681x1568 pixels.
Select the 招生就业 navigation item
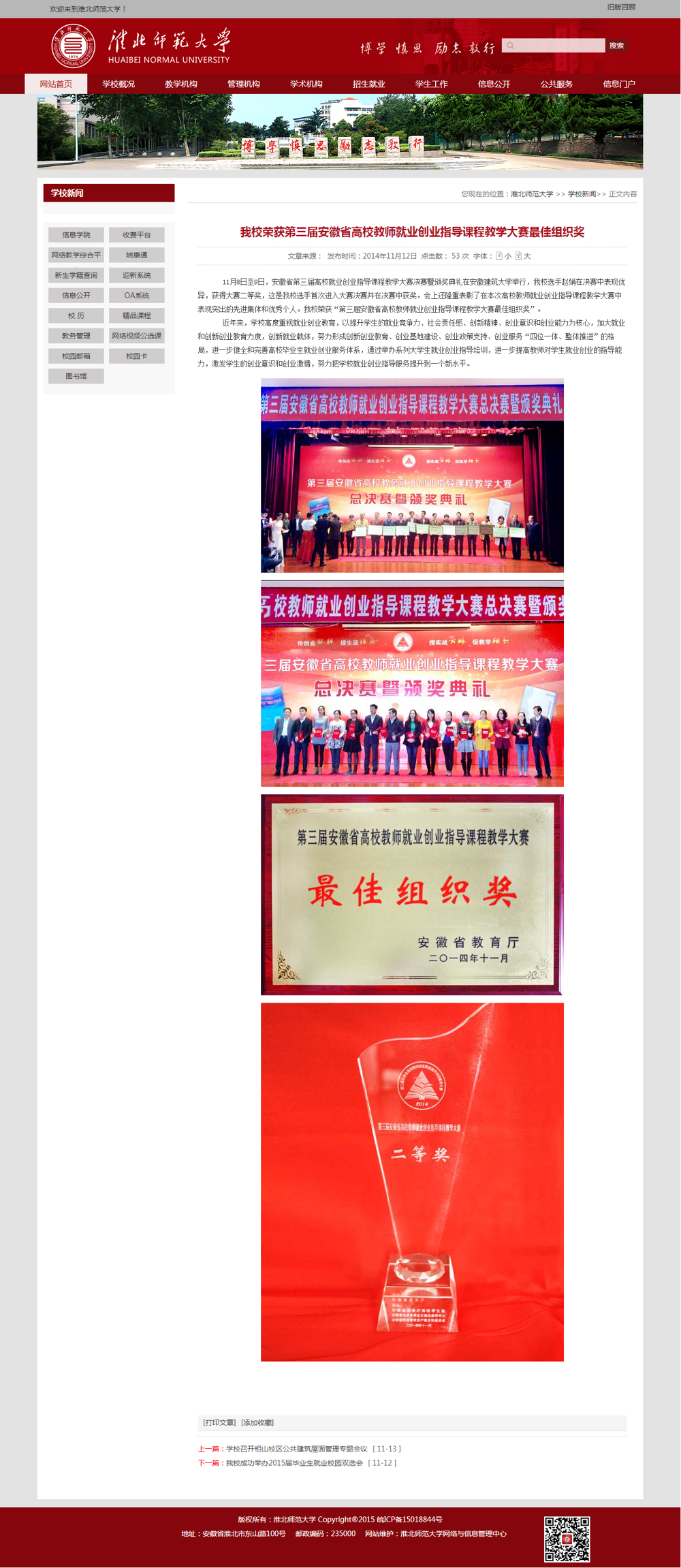point(369,84)
